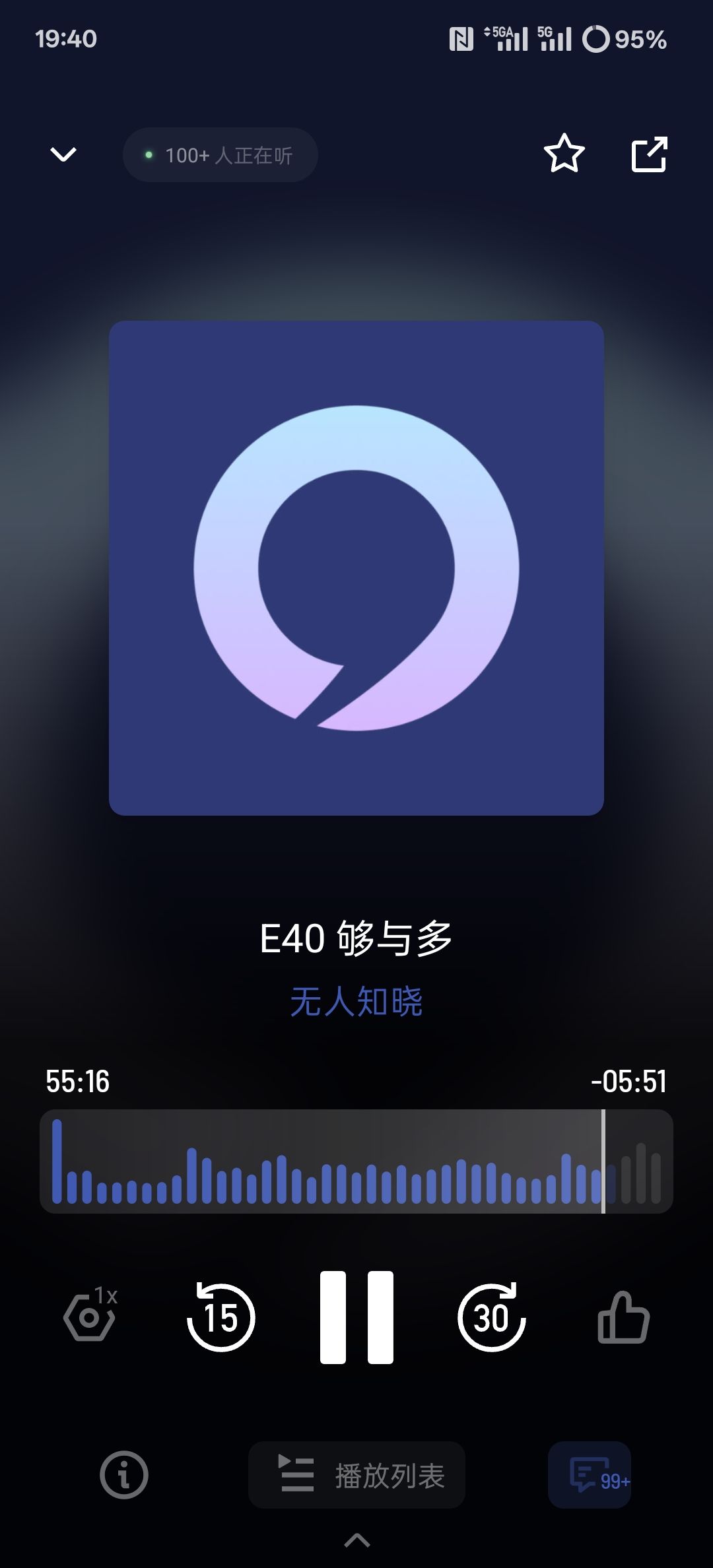This screenshot has height=1568, width=713.
Task: Collapse the player with the down chevron
Action: coord(63,154)
